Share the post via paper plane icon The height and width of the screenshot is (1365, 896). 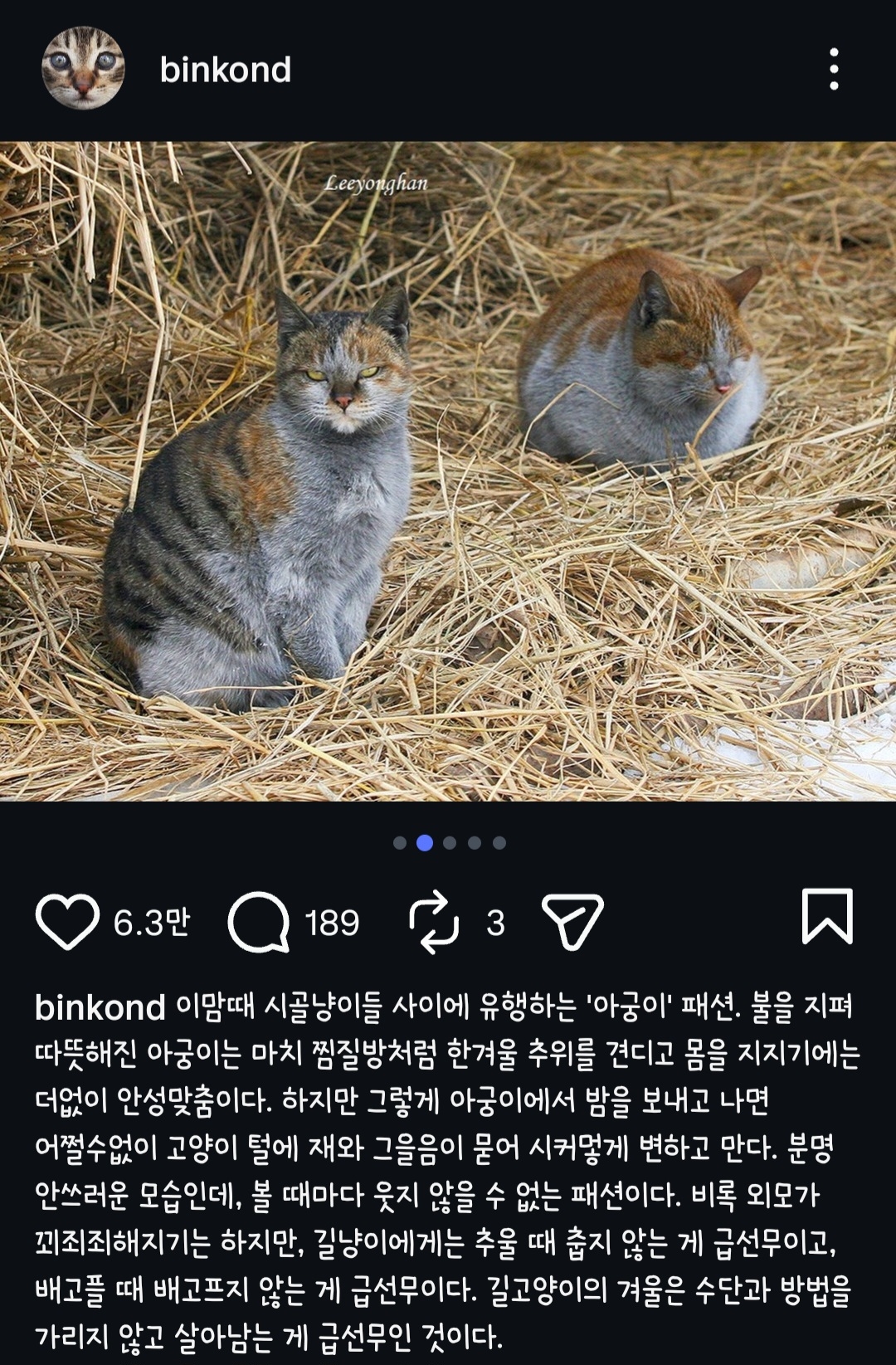572,921
